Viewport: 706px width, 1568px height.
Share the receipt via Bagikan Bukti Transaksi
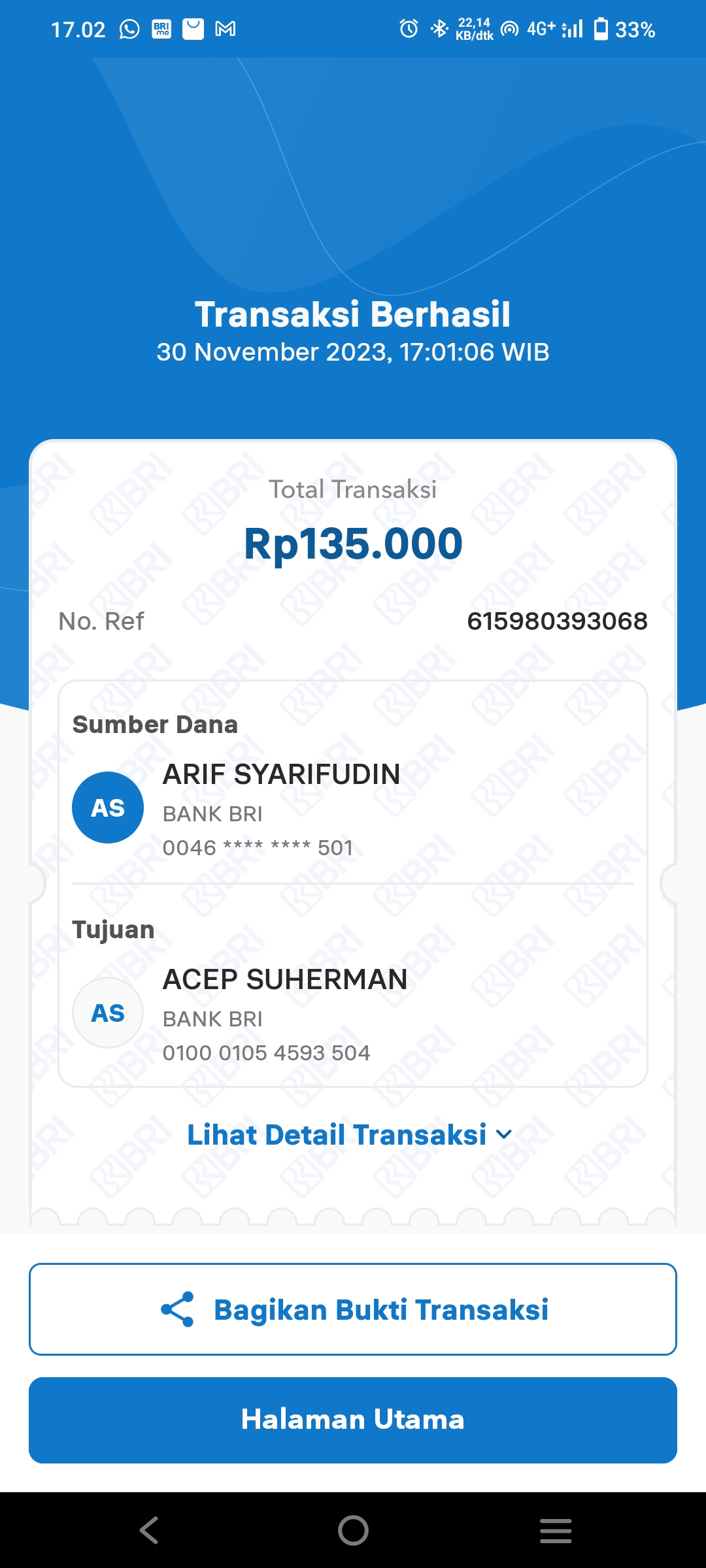353,1309
